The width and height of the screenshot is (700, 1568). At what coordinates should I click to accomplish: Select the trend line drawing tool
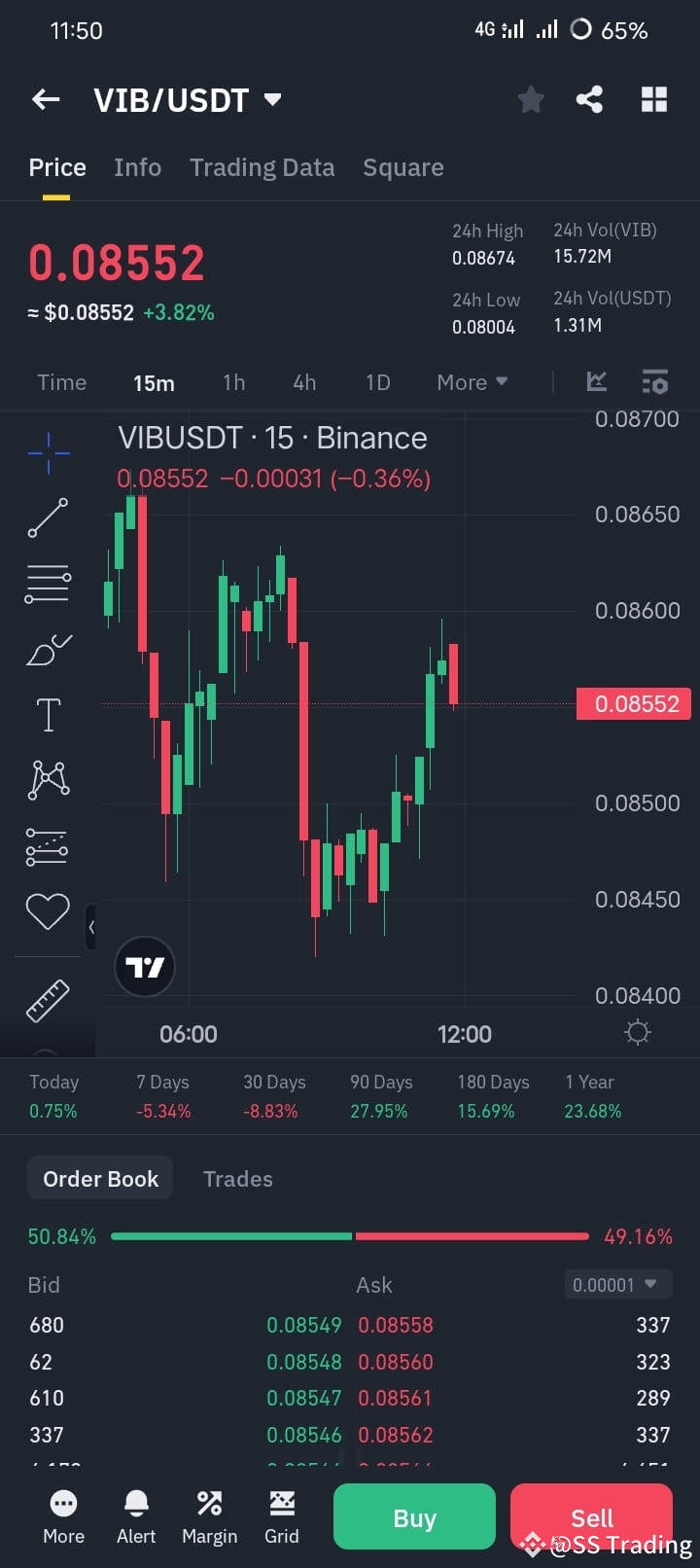tap(48, 517)
